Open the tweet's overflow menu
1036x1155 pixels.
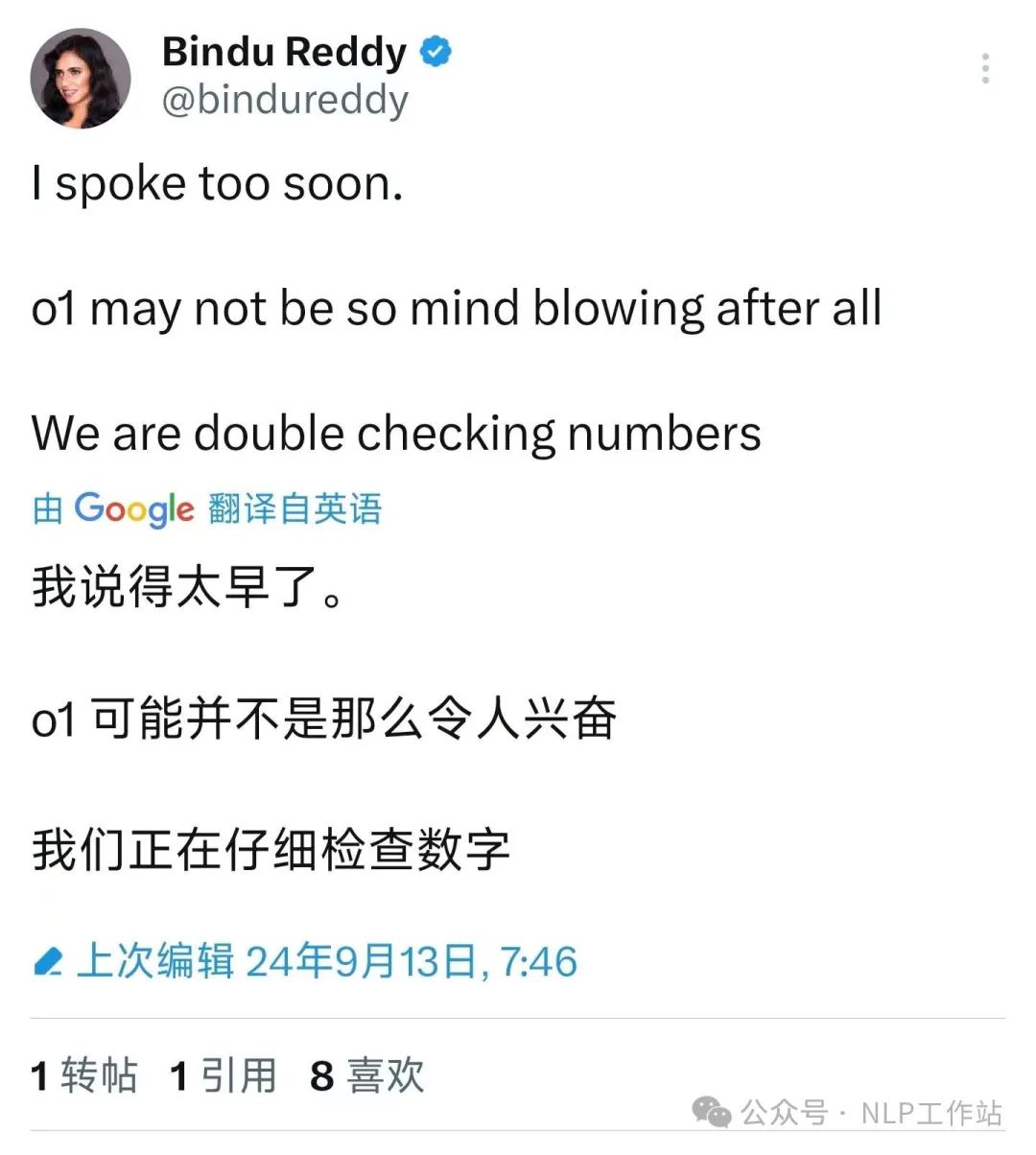click(985, 69)
